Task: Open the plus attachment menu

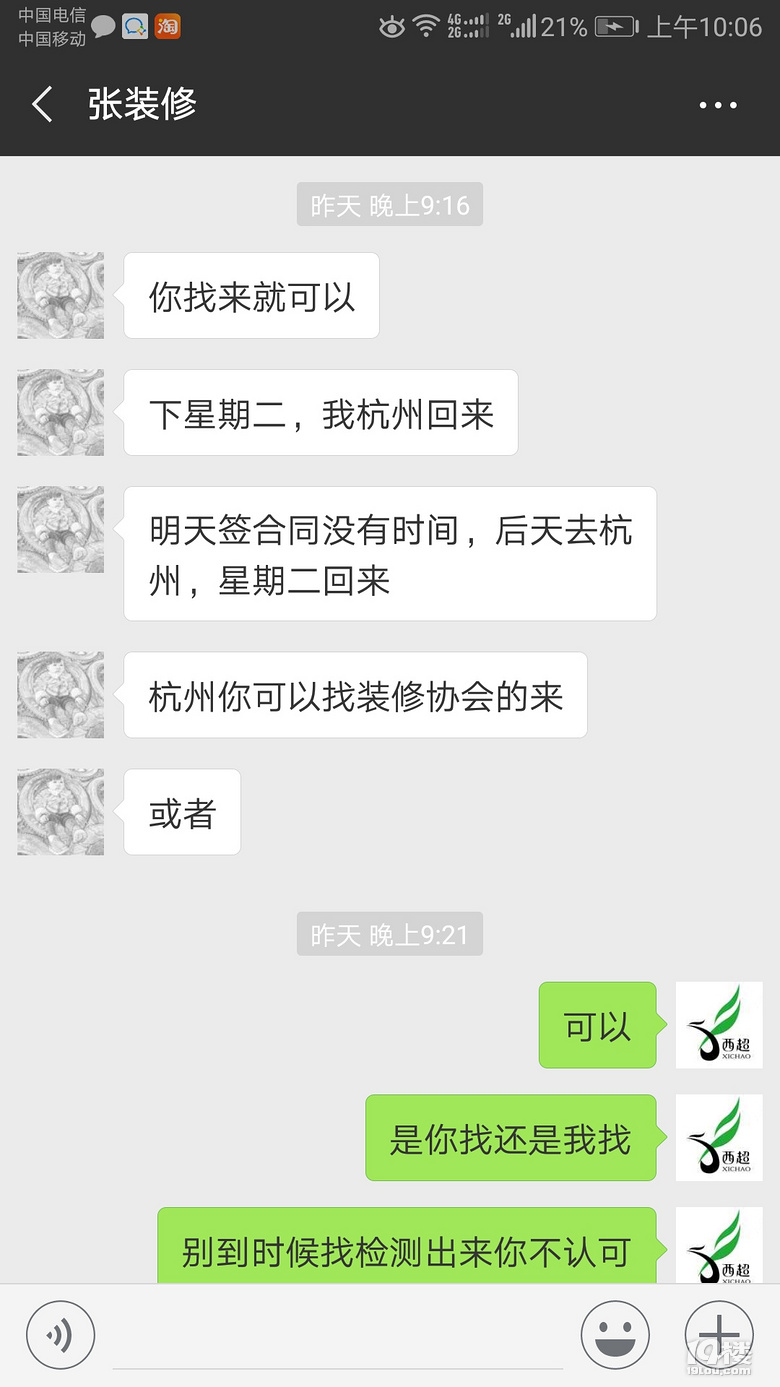Action: [x=718, y=1335]
